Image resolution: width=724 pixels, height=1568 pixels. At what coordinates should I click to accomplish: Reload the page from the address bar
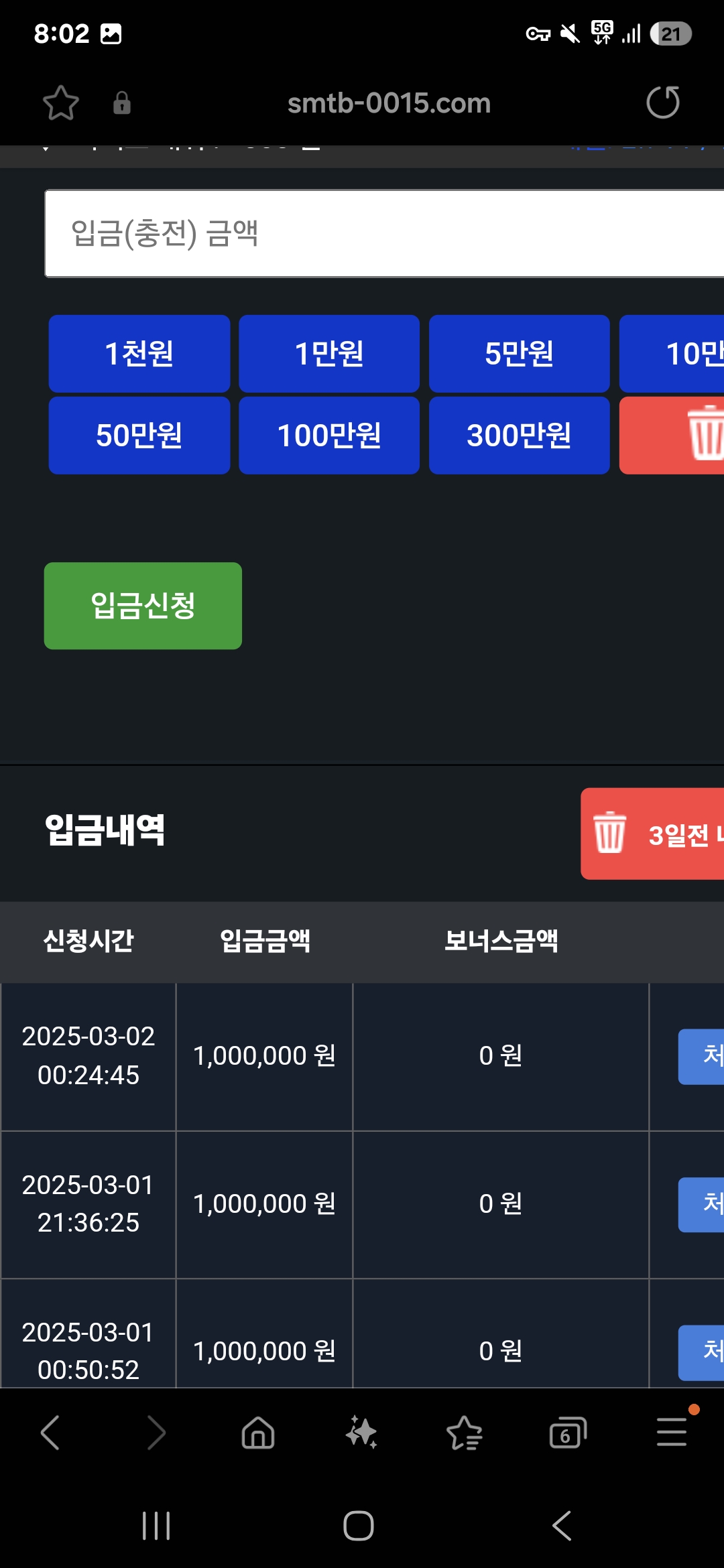click(662, 103)
